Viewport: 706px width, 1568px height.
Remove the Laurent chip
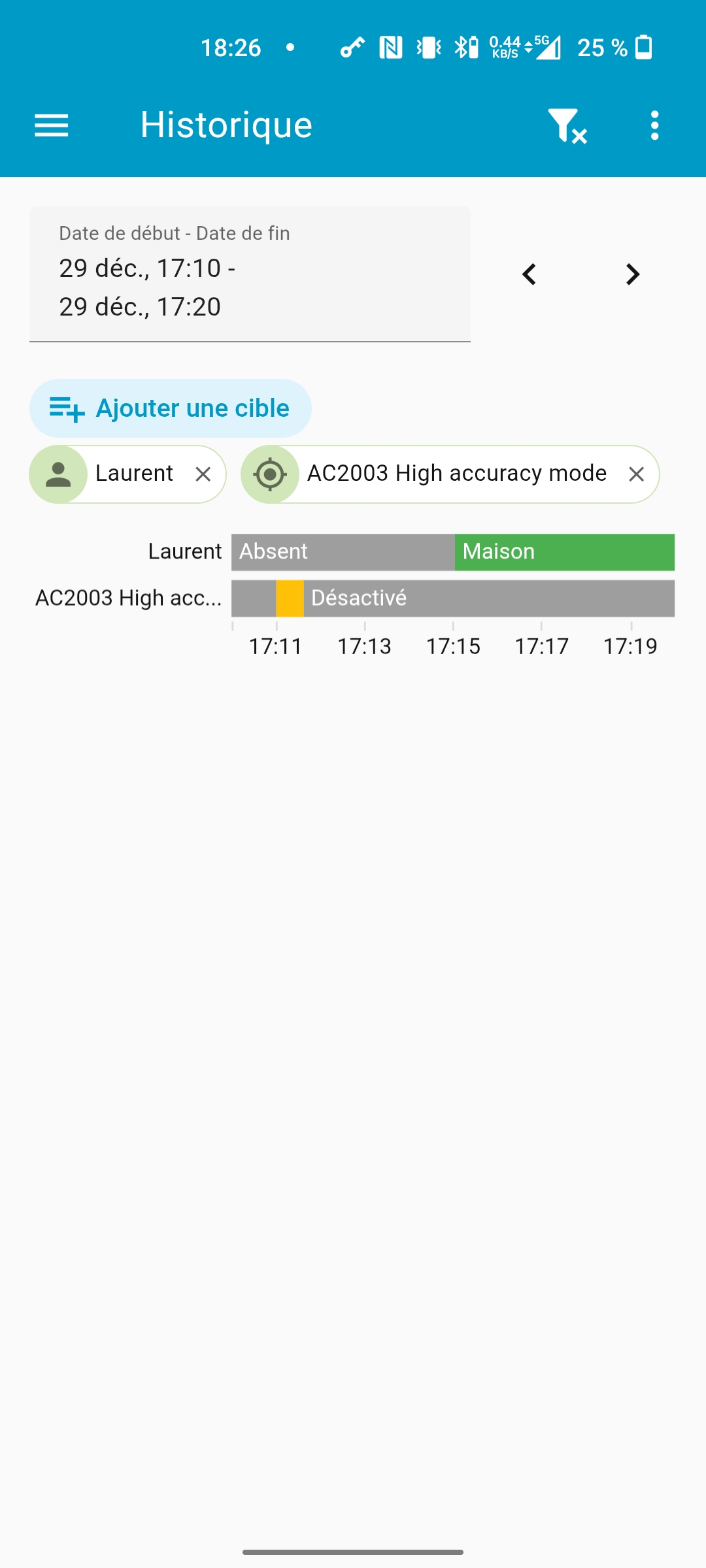(203, 474)
